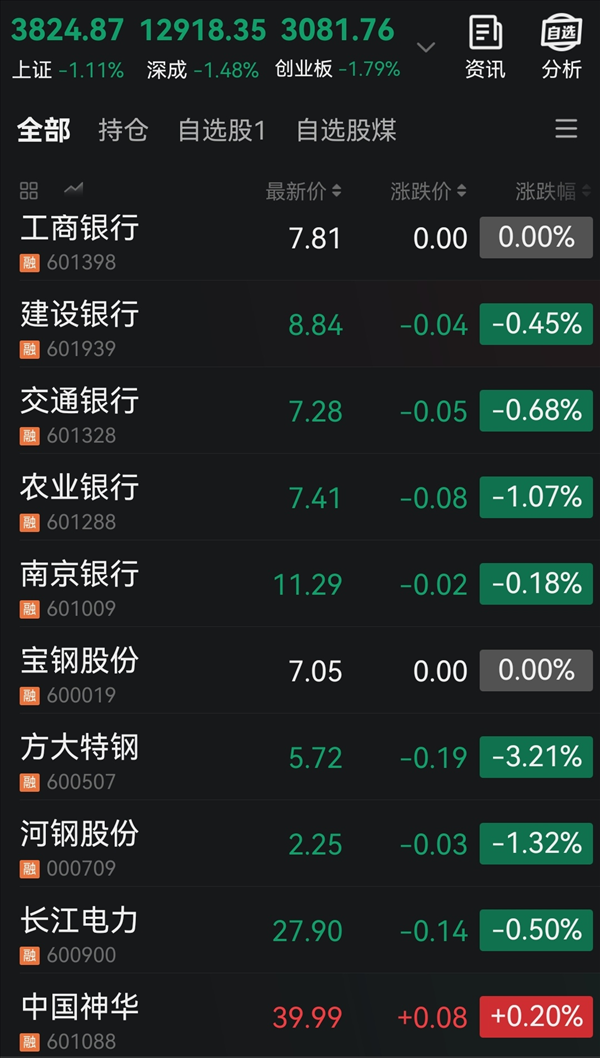The height and width of the screenshot is (1058, 600).
Task: Open the 分析 analysis page
Action: pyautogui.click(x=561, y=47)
